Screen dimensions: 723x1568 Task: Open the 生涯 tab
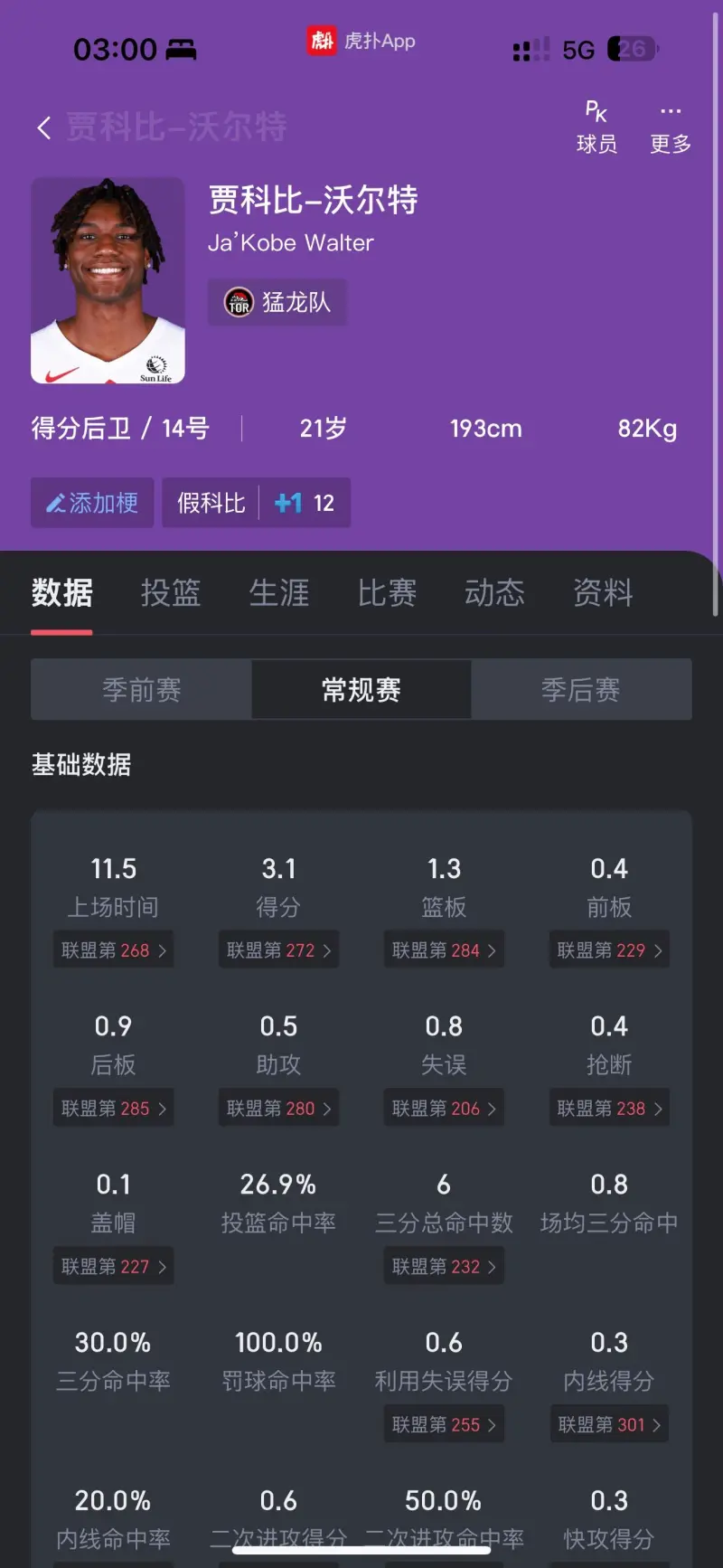[x=278, y=593]
